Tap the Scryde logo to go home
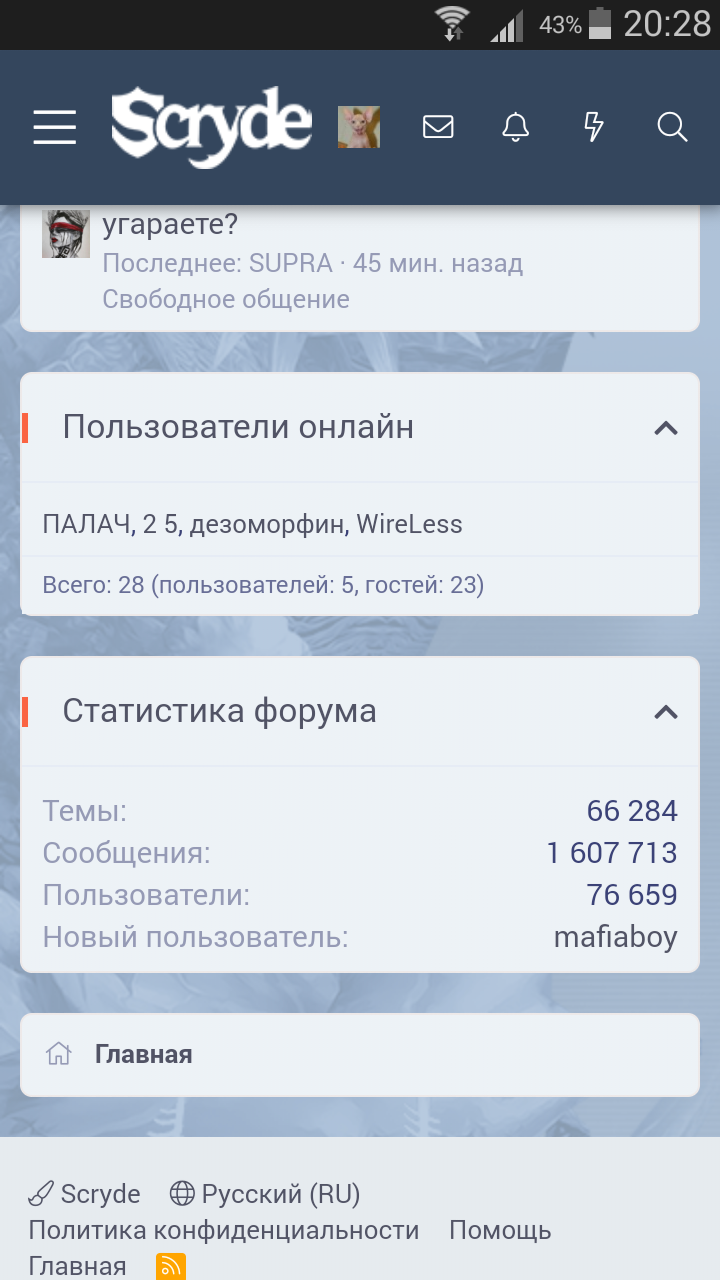Viewport: 720px width, 1280px height. (211, 126)
